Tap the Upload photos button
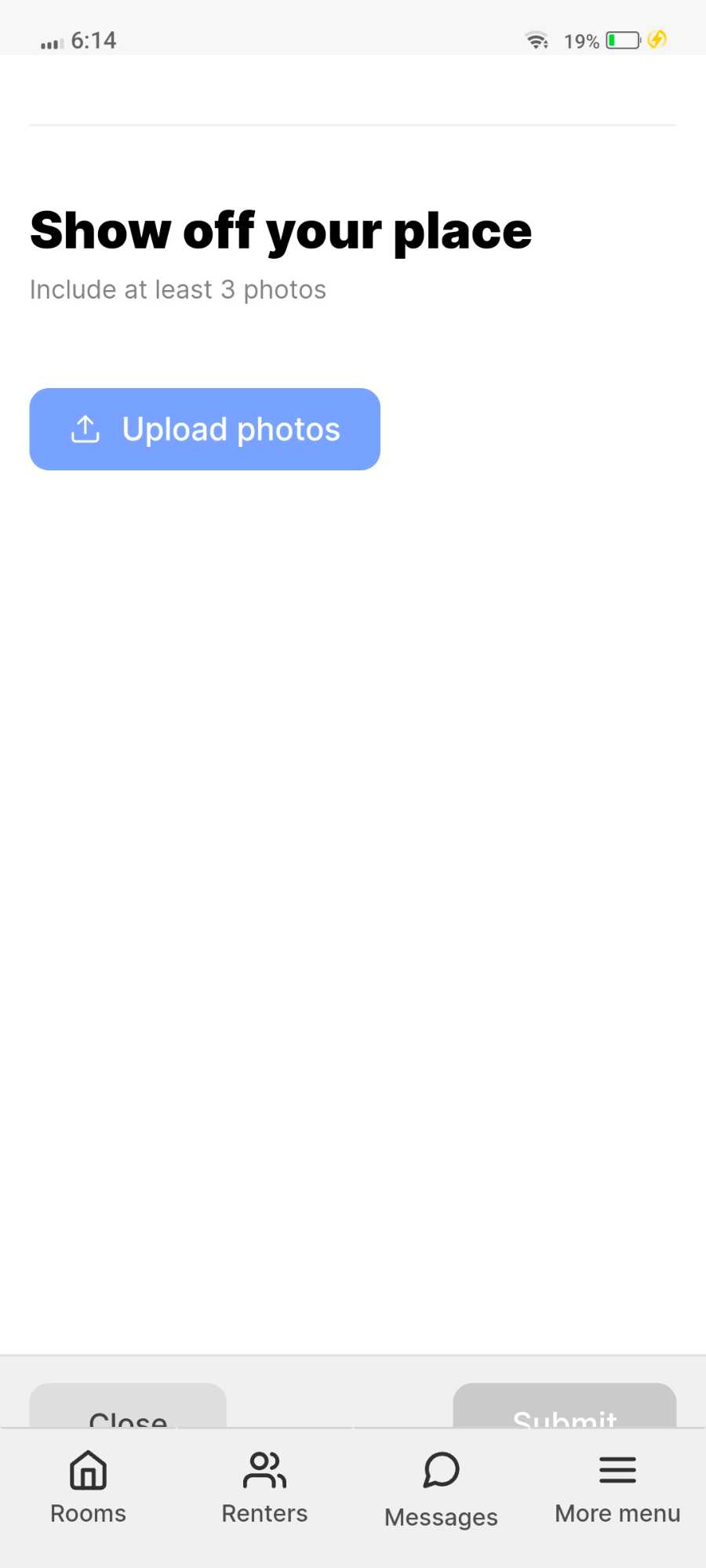The height and width of the screenshot is (1568, 706). (205, 429)
